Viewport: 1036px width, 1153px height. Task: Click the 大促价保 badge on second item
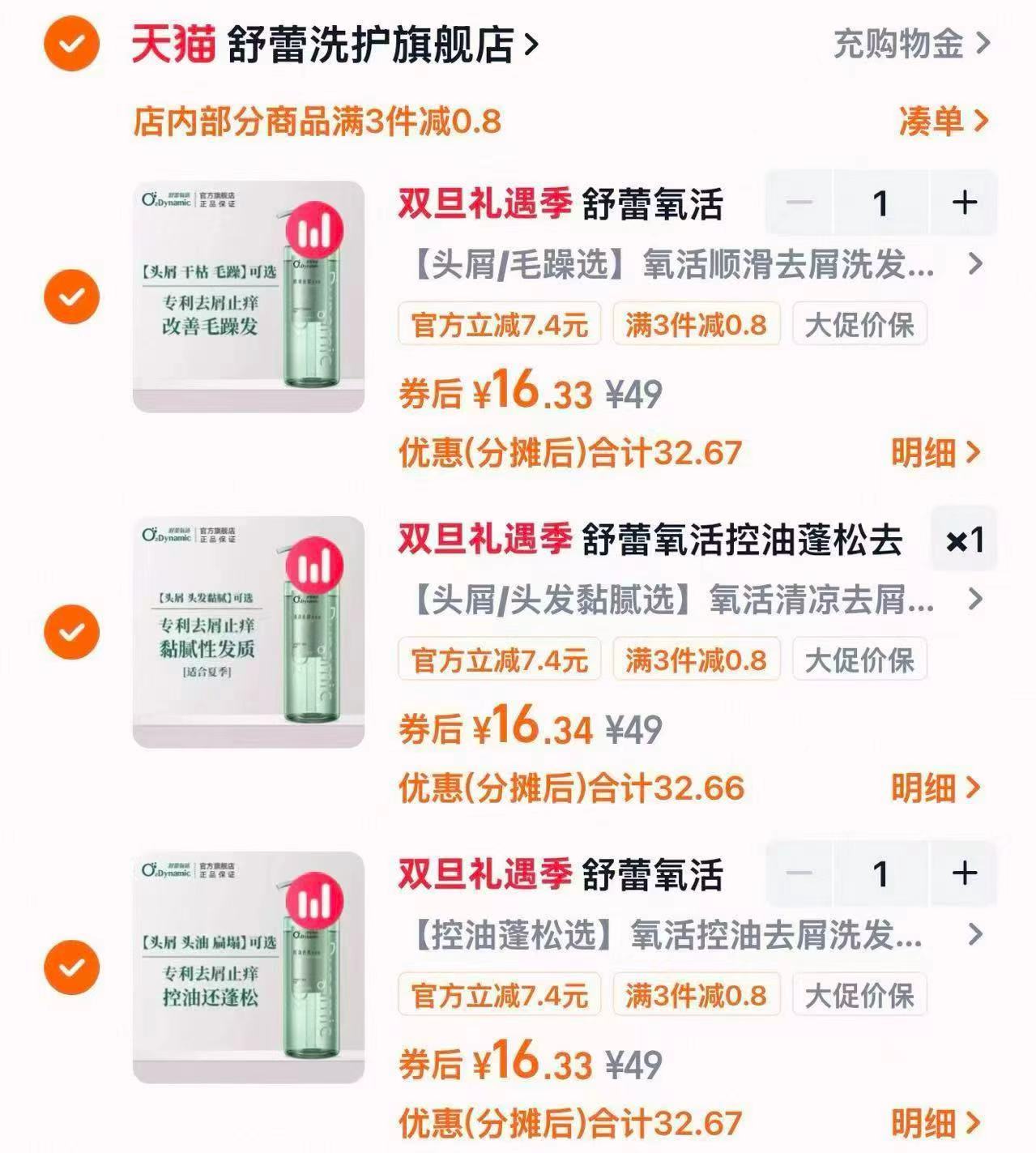860,659
